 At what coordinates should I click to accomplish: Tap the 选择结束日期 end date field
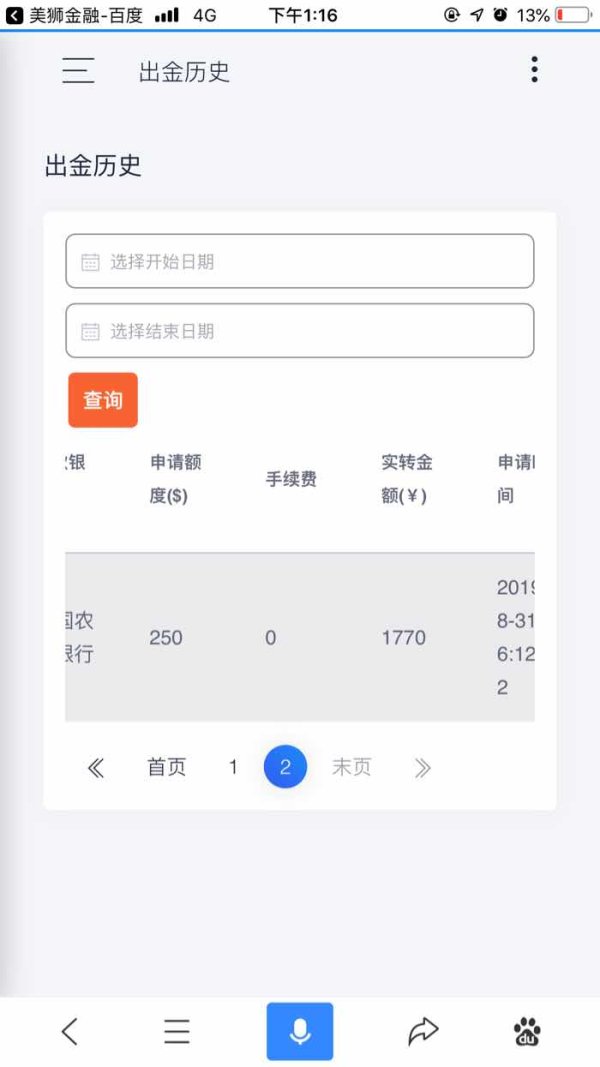tap(299, 331)
